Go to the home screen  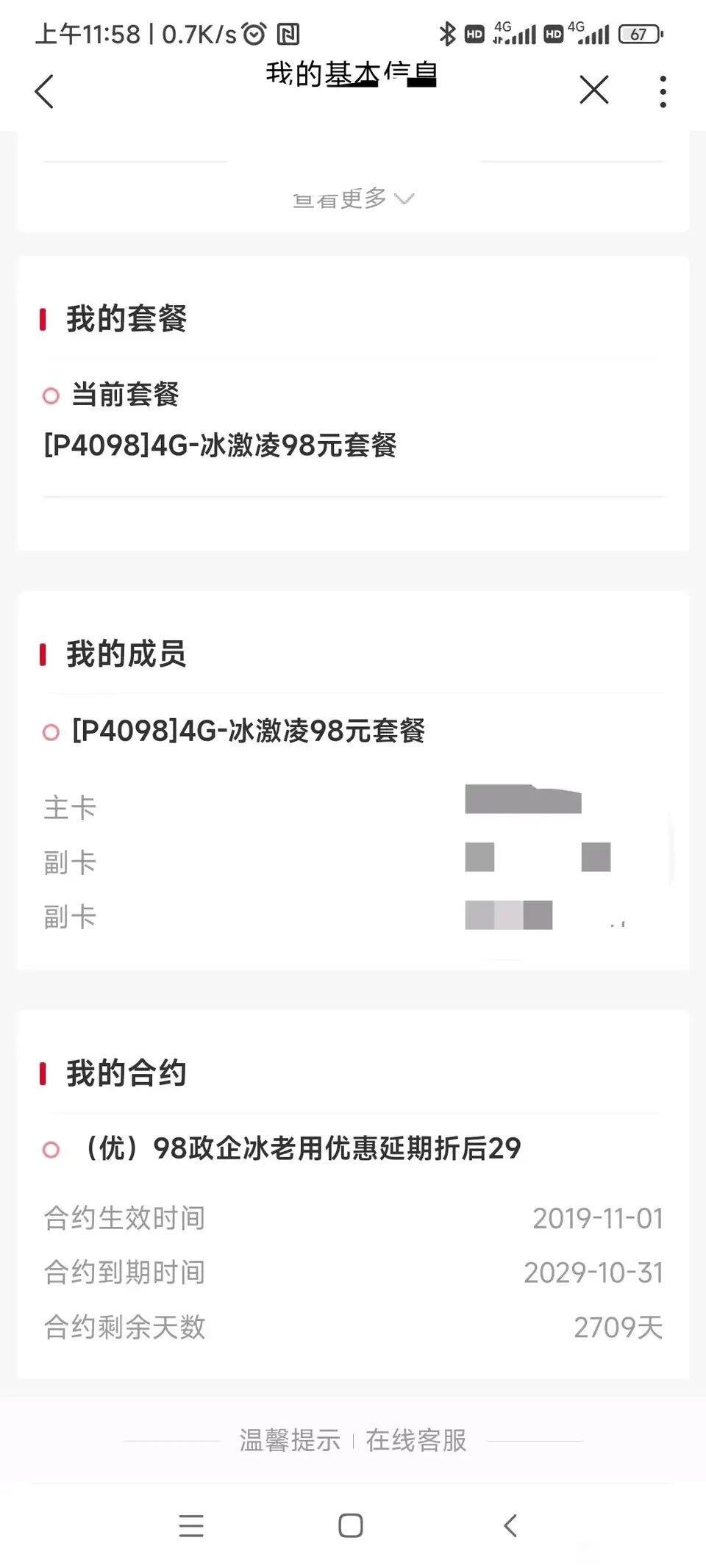(x=351, y=1526)
